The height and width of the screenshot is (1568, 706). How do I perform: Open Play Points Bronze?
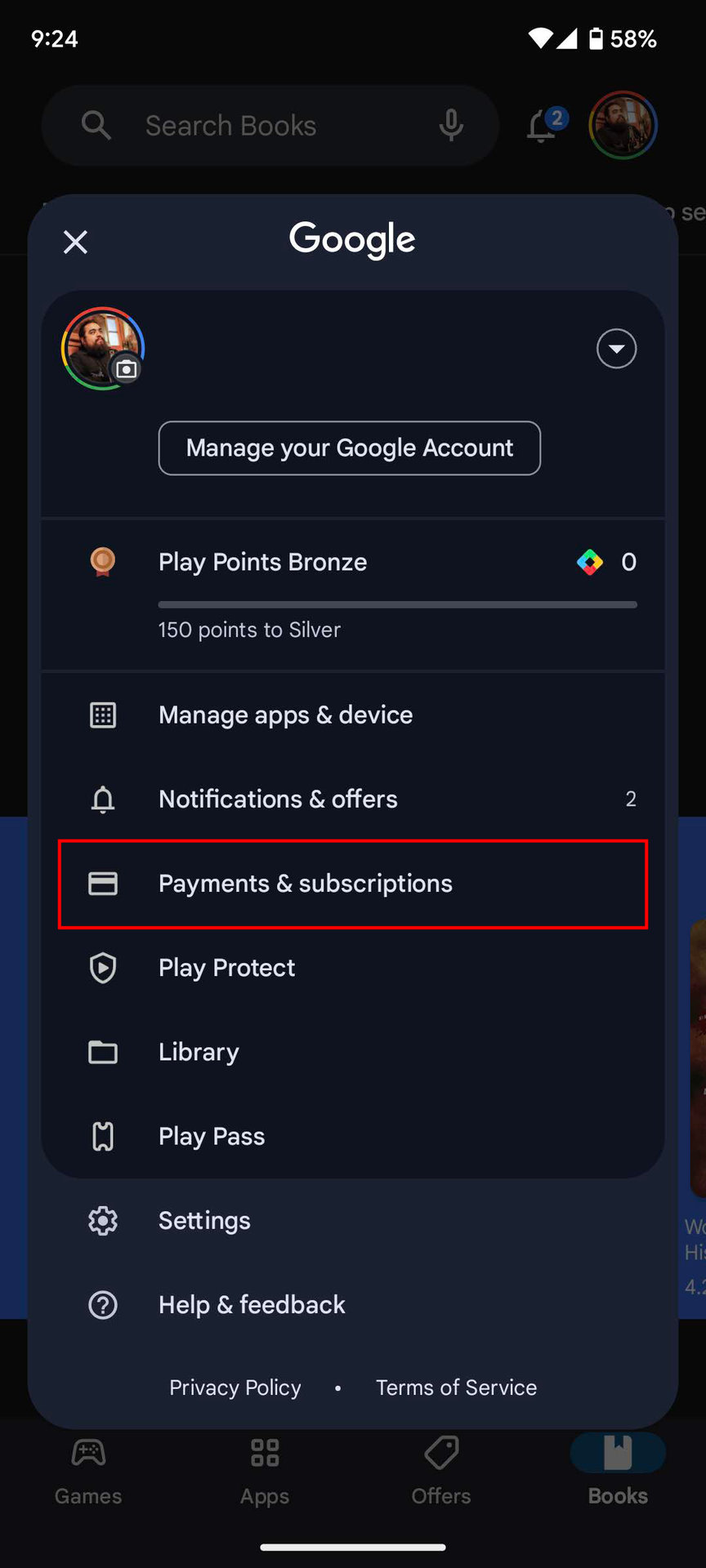tap(353, 595)
